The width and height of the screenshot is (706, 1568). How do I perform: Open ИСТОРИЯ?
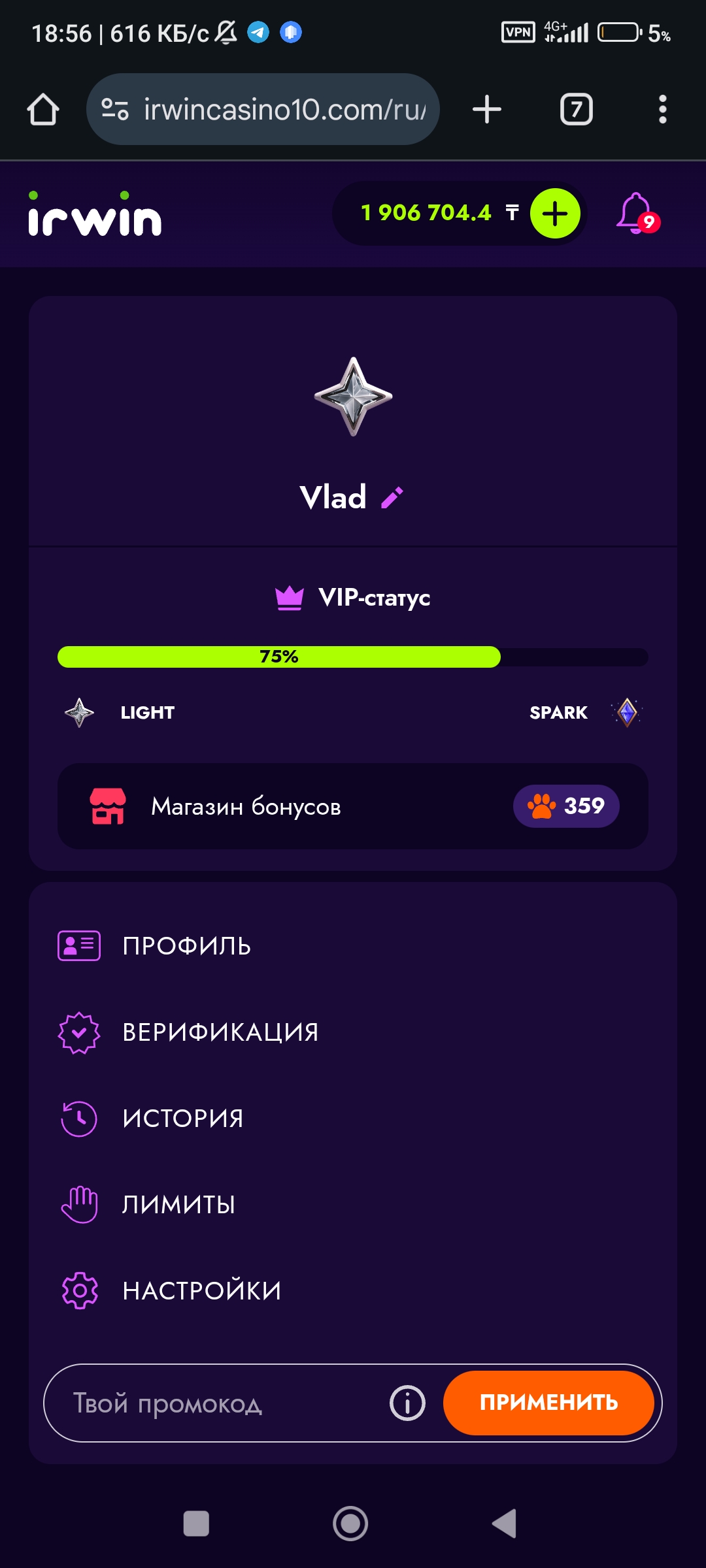tap(353, 1119)
